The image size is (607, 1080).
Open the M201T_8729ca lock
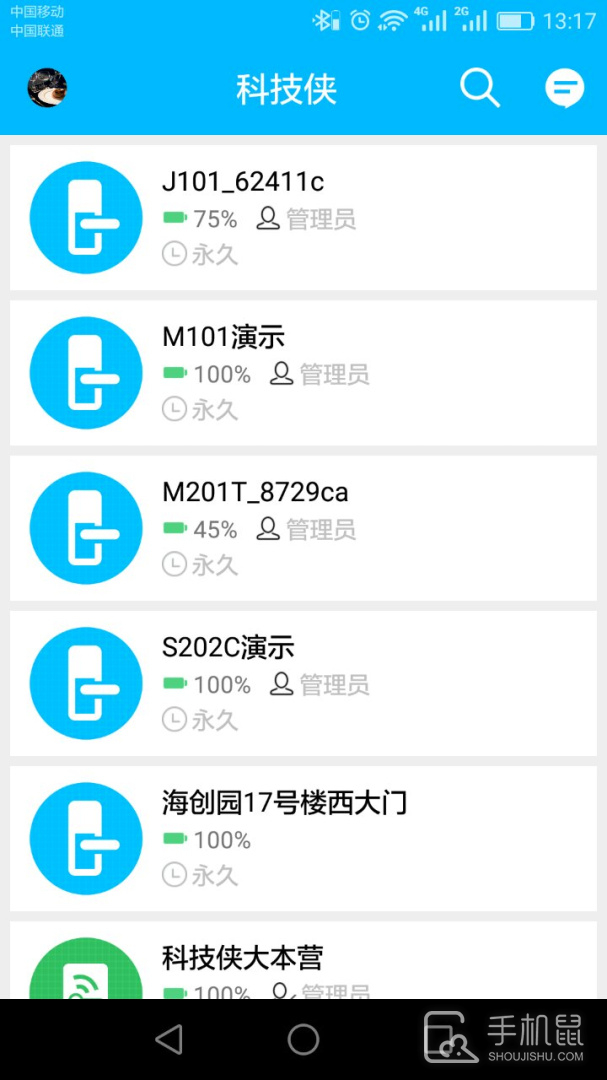pos(303,528)
